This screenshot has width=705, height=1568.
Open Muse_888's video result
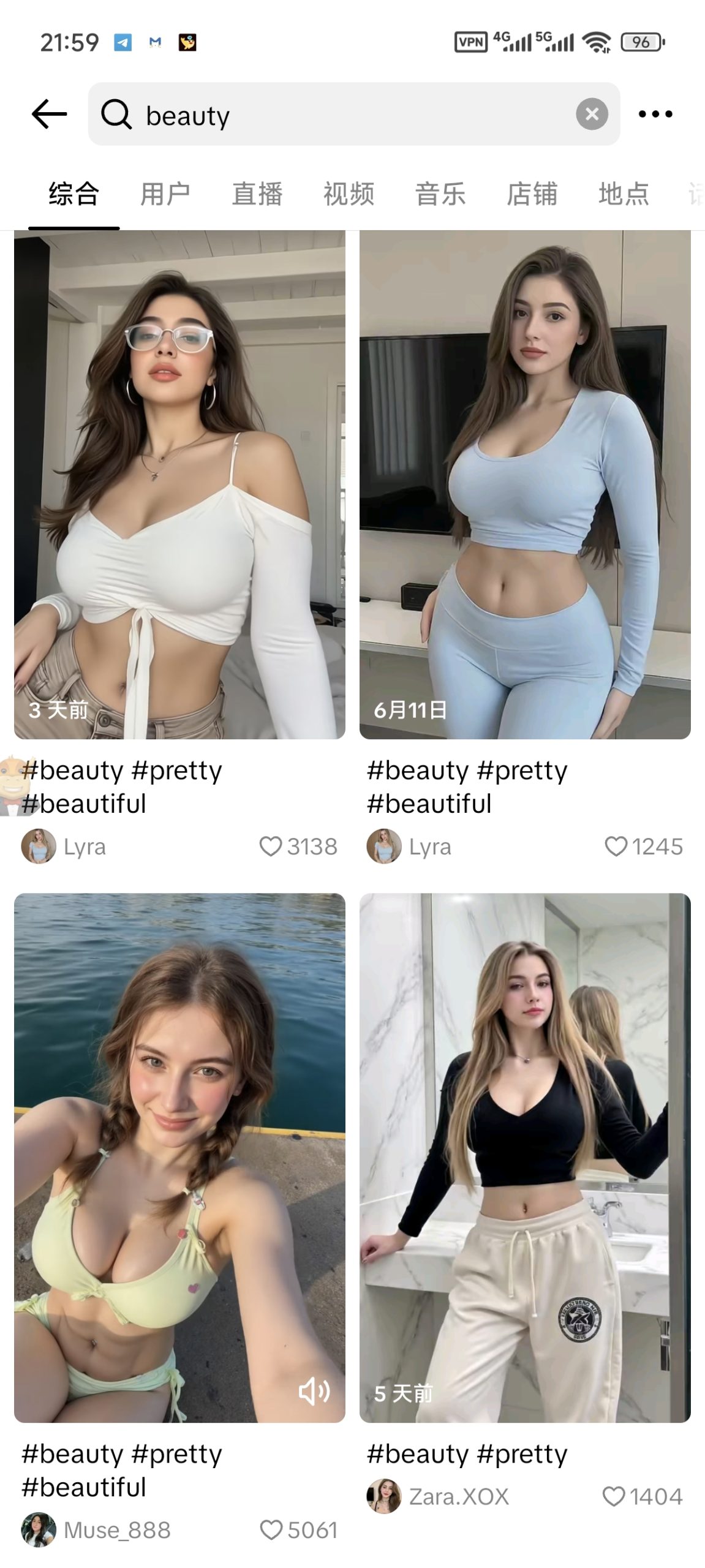(x=179, y=1158)
